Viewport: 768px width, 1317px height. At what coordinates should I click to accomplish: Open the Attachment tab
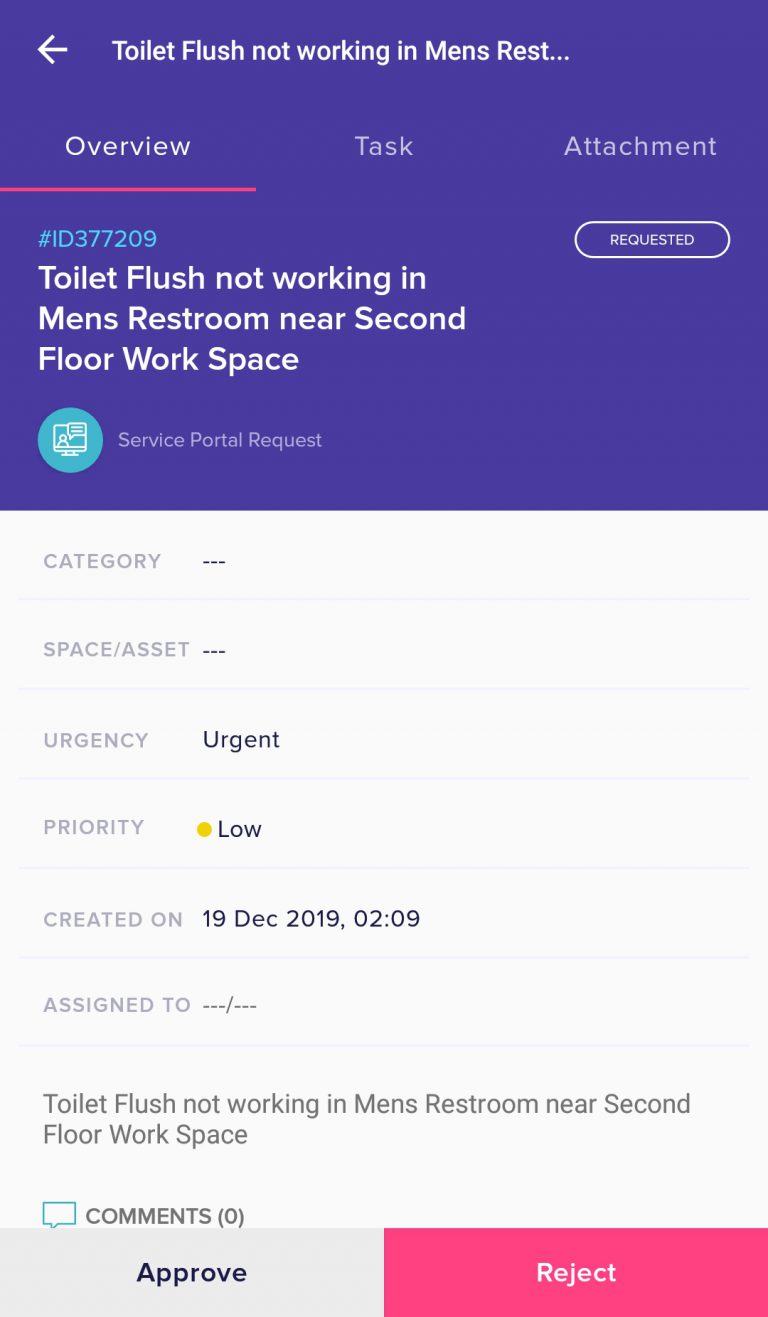pos(640,146)
